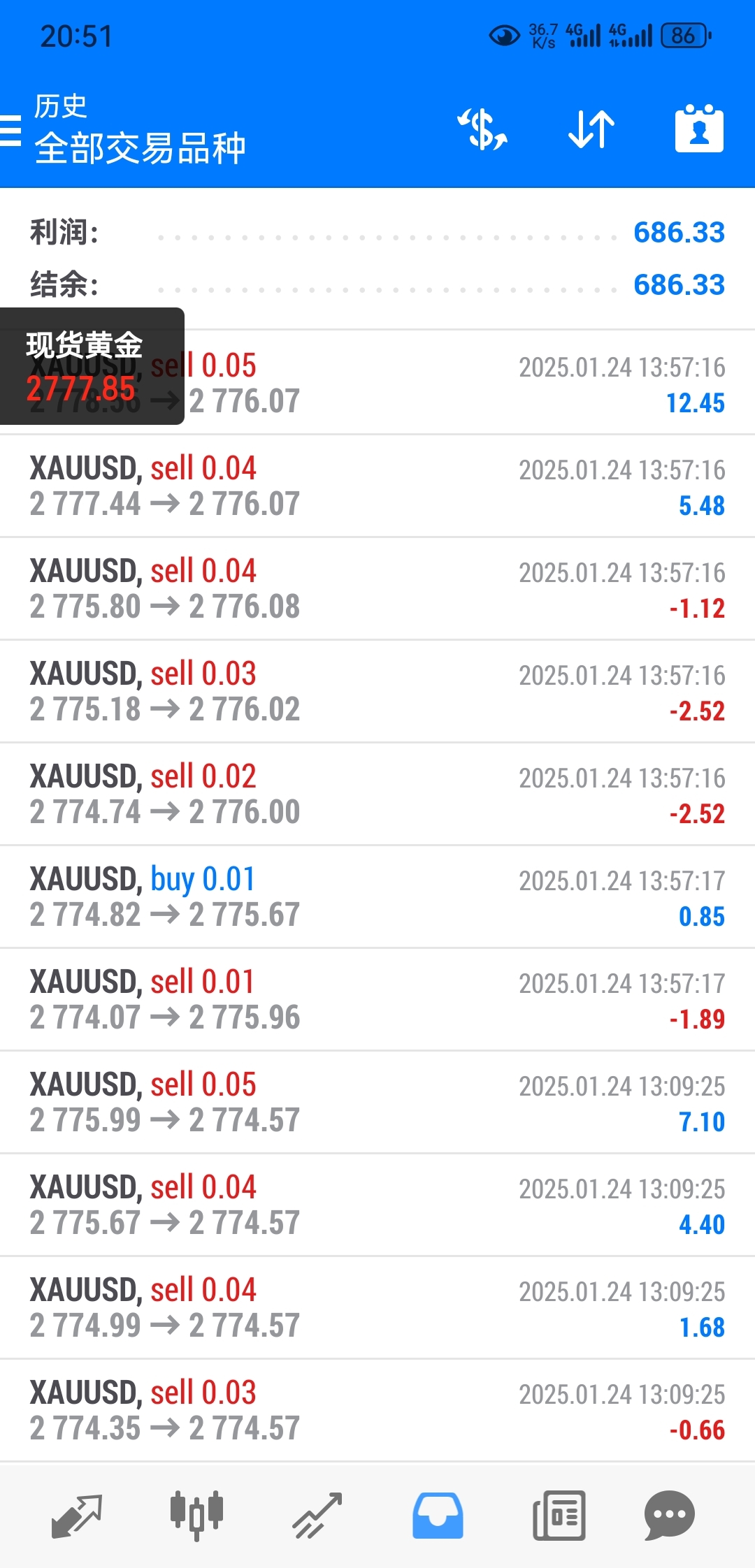Switch to the Quotes tab
Viewport: 755px width, 1568px height.
point(77,1516)
